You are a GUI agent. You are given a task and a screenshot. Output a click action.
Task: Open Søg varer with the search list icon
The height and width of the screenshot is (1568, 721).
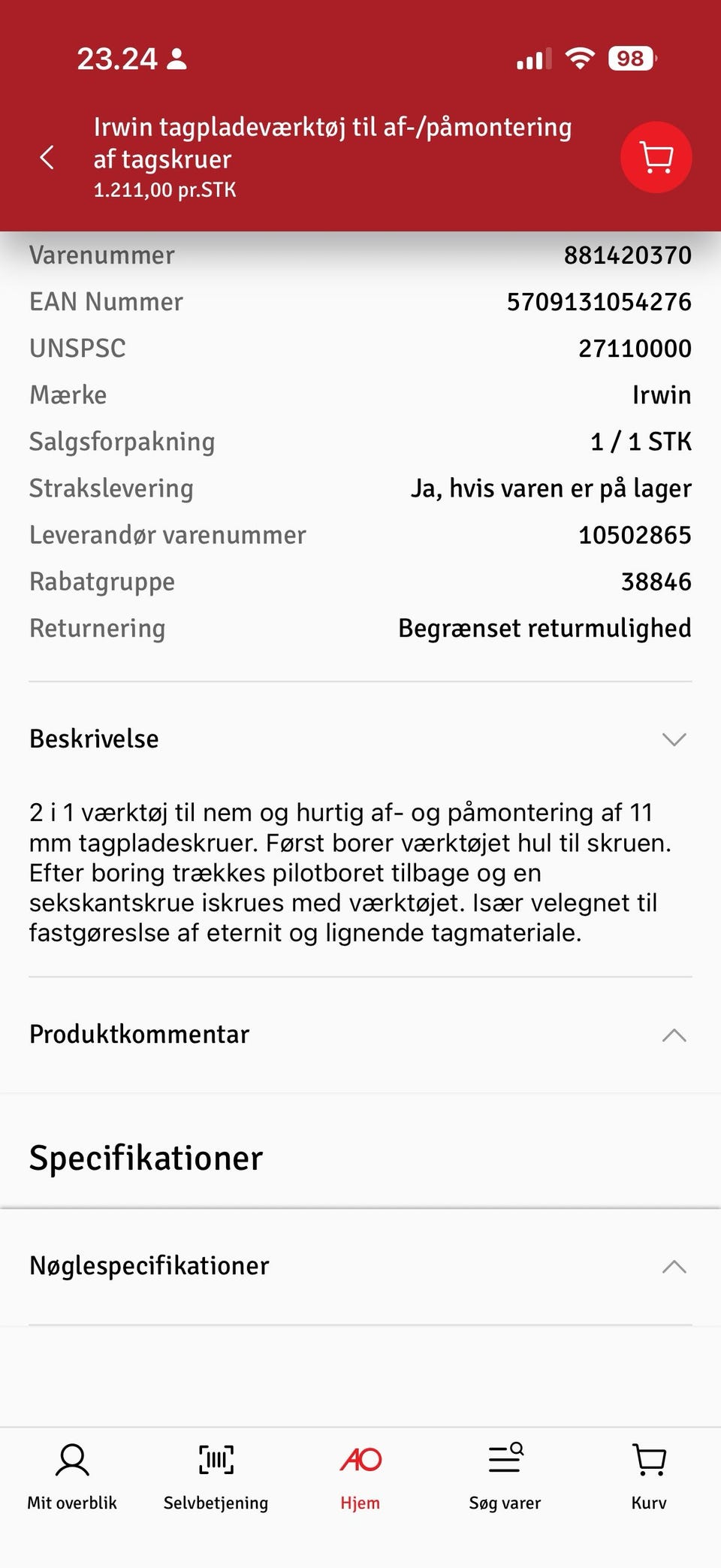click(x=505, y=1458)
